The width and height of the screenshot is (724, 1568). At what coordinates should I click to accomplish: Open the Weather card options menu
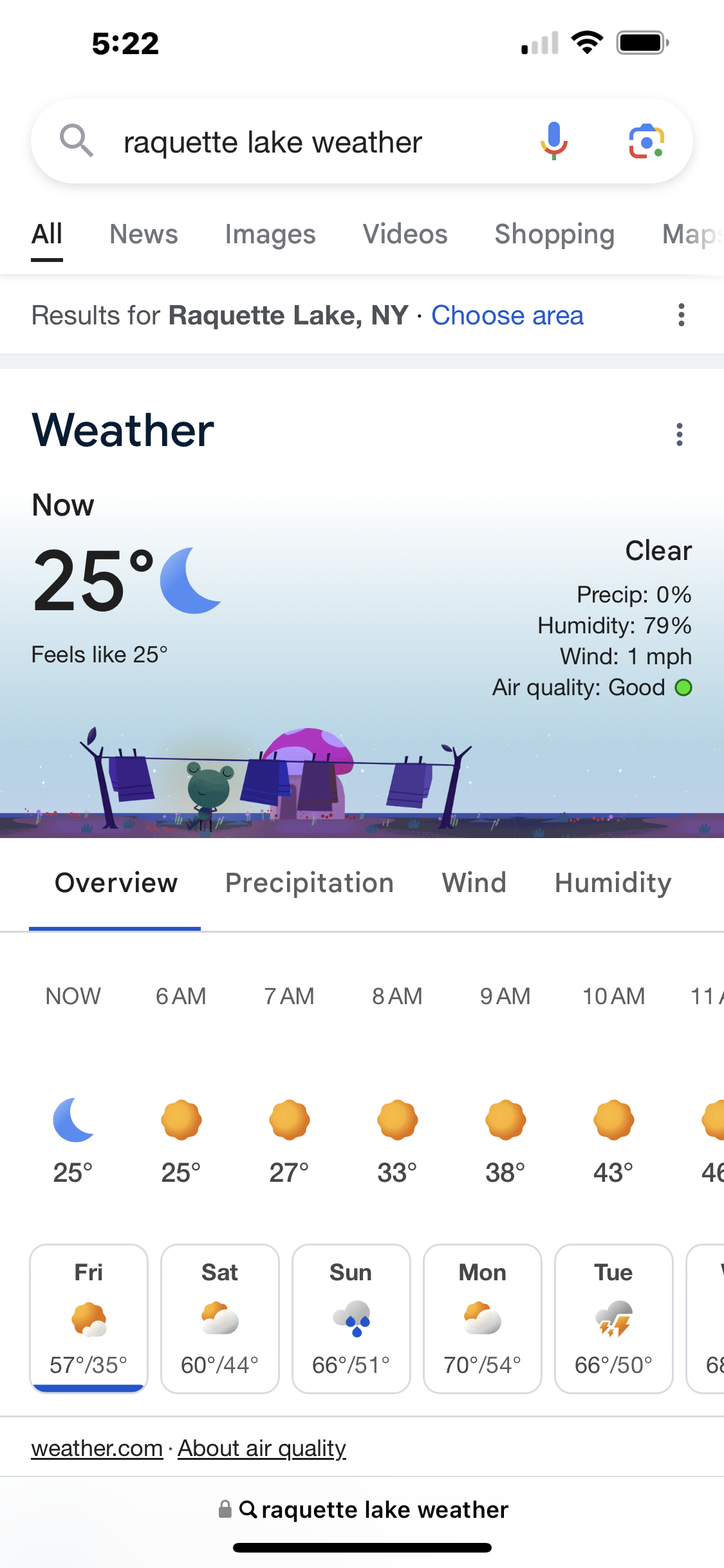coord(679,434)
